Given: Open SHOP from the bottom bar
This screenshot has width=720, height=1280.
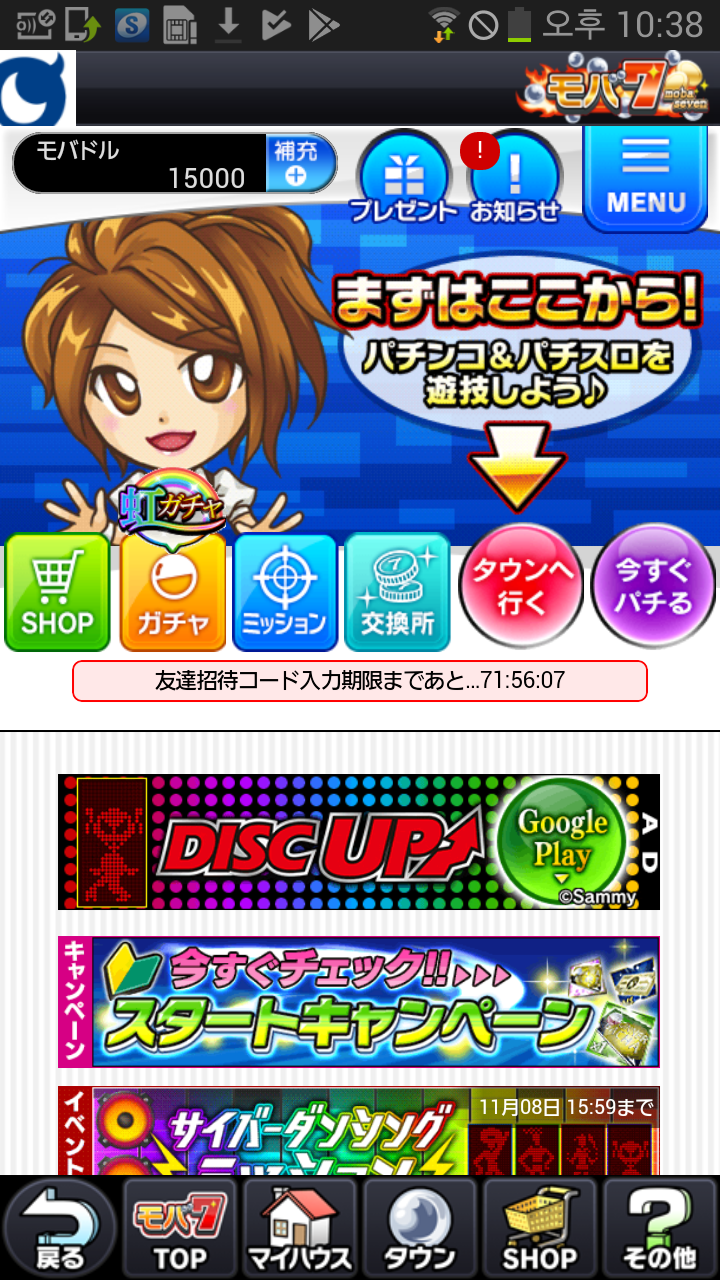Looking at the screenshot, I should 540,1228.
